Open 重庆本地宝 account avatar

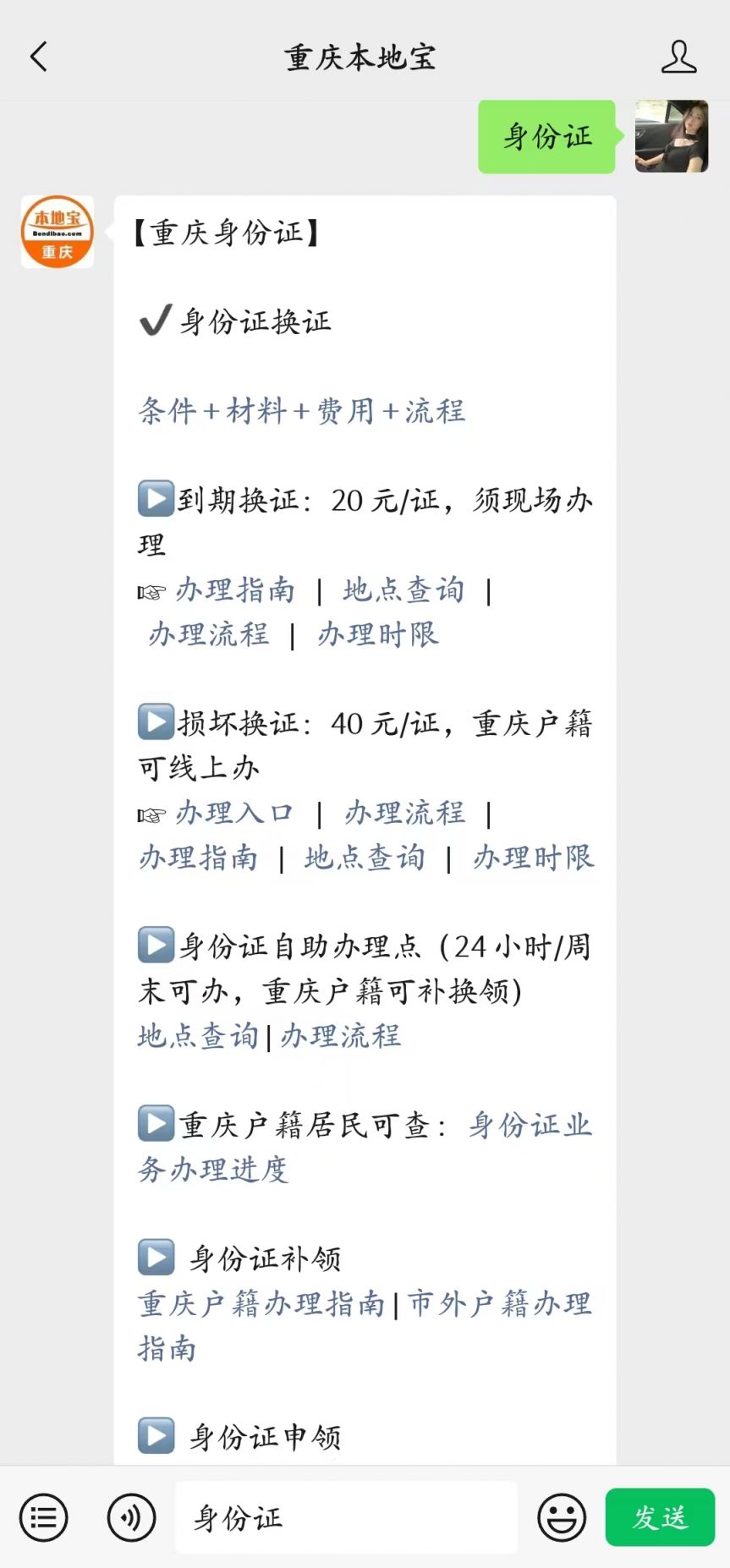[58, 232]
